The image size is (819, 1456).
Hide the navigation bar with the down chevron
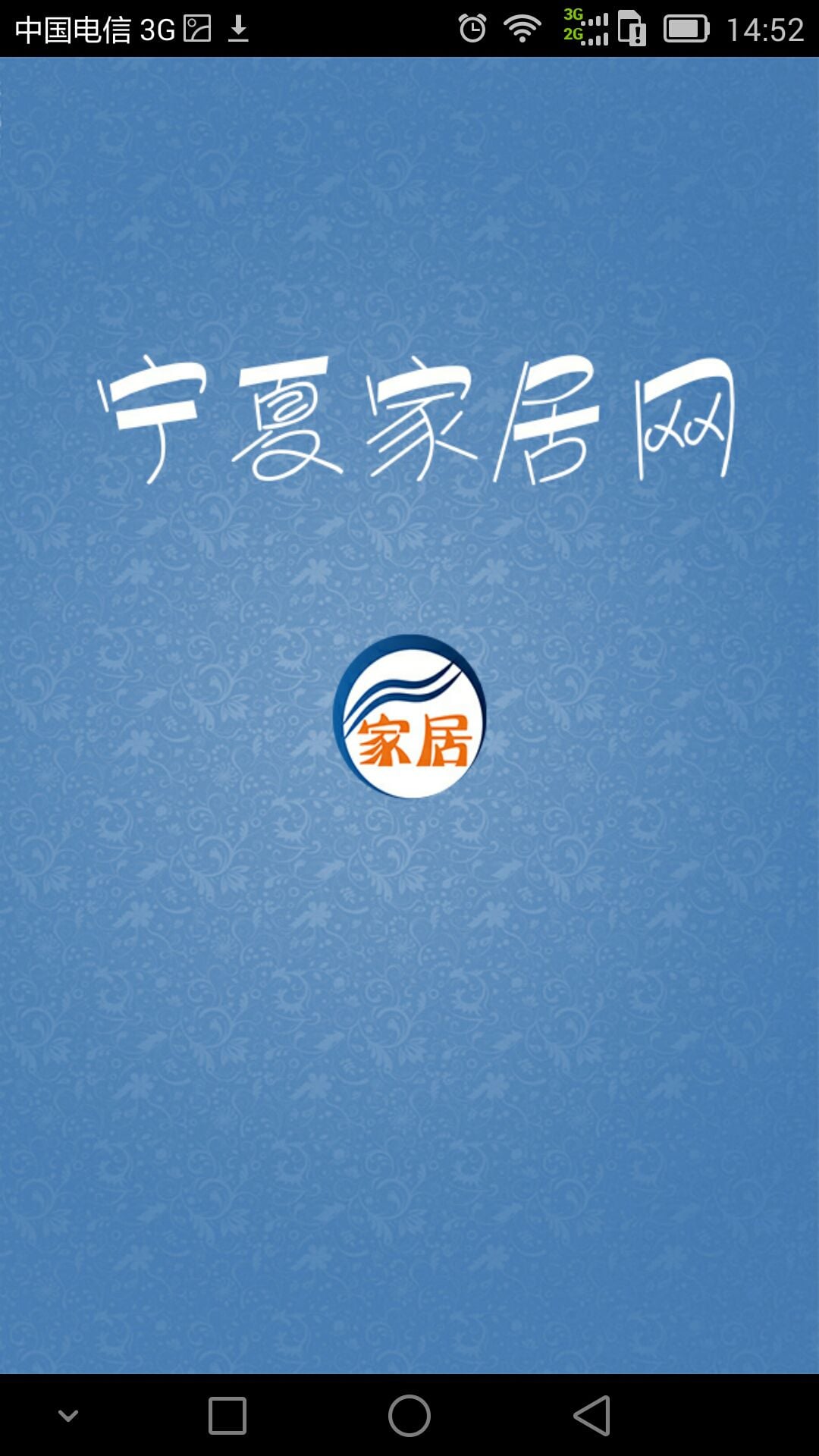click(68, 1415)
